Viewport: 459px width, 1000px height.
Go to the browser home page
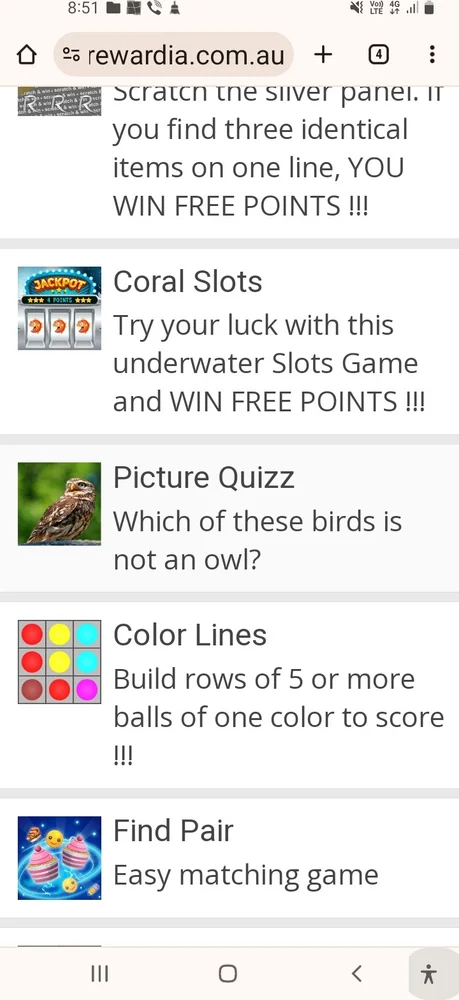pyautogui.click(x=26, y=55)
